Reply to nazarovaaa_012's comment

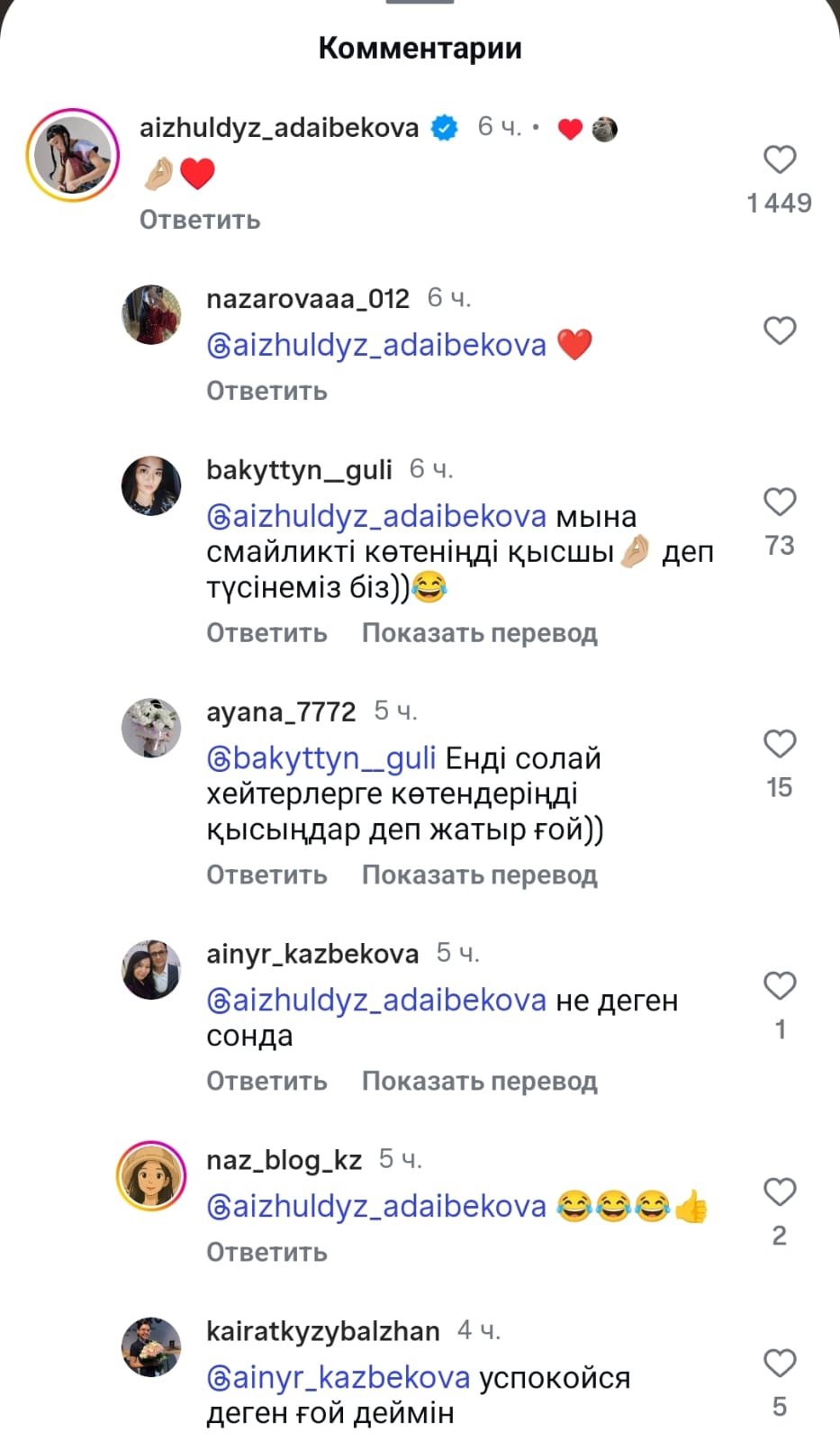pyautogui.click(x=266, y=391)
